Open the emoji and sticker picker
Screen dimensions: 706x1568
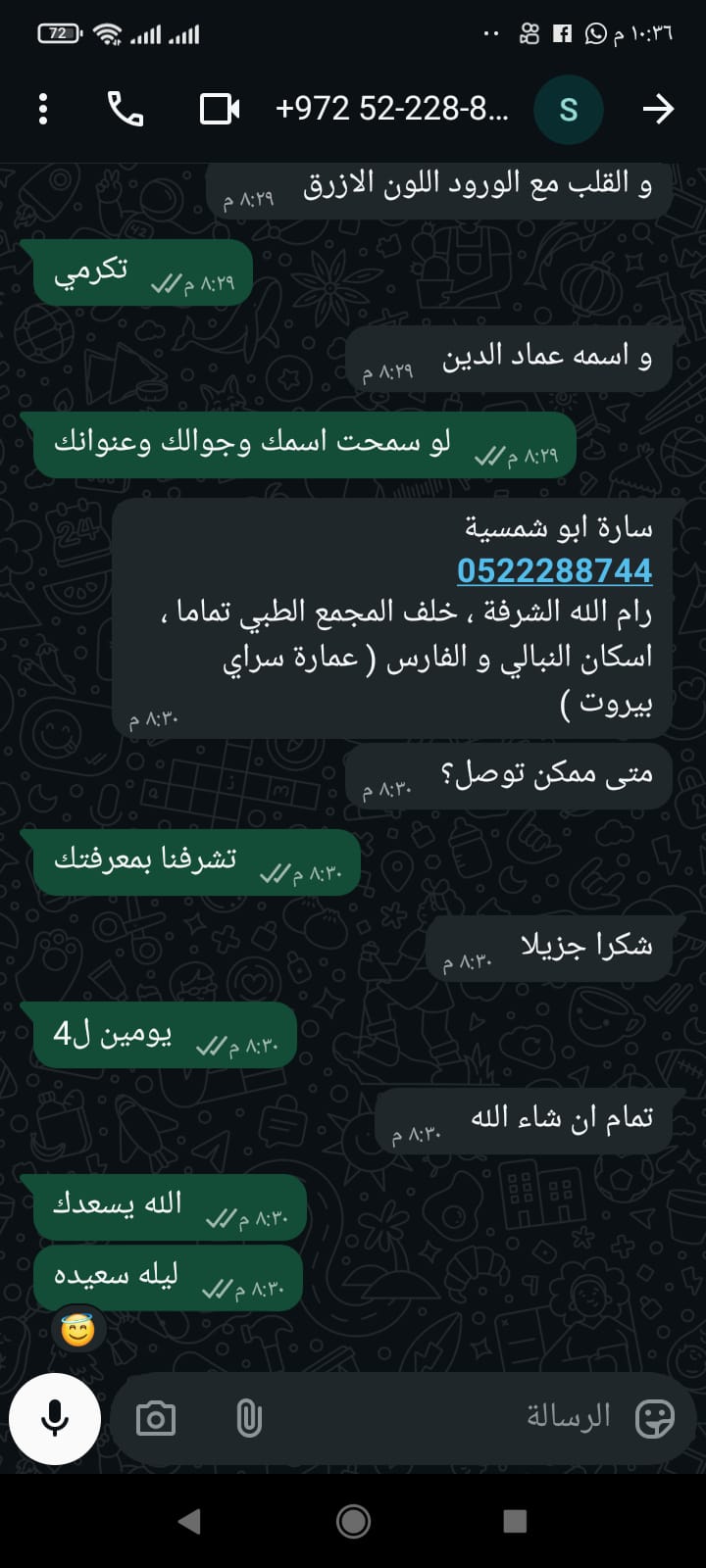(654, 1418)
